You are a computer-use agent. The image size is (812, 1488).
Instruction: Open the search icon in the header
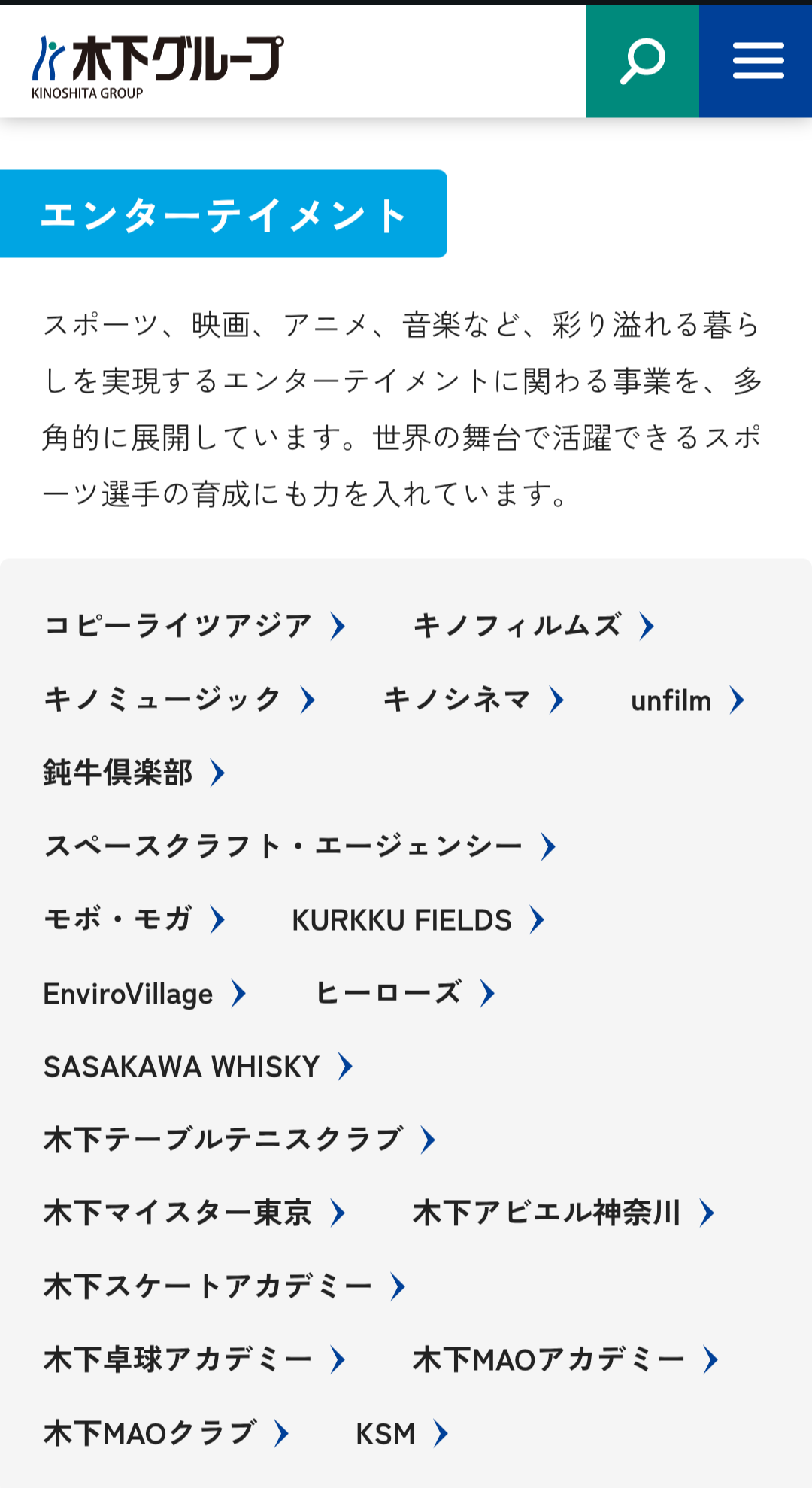click(642, 62)
